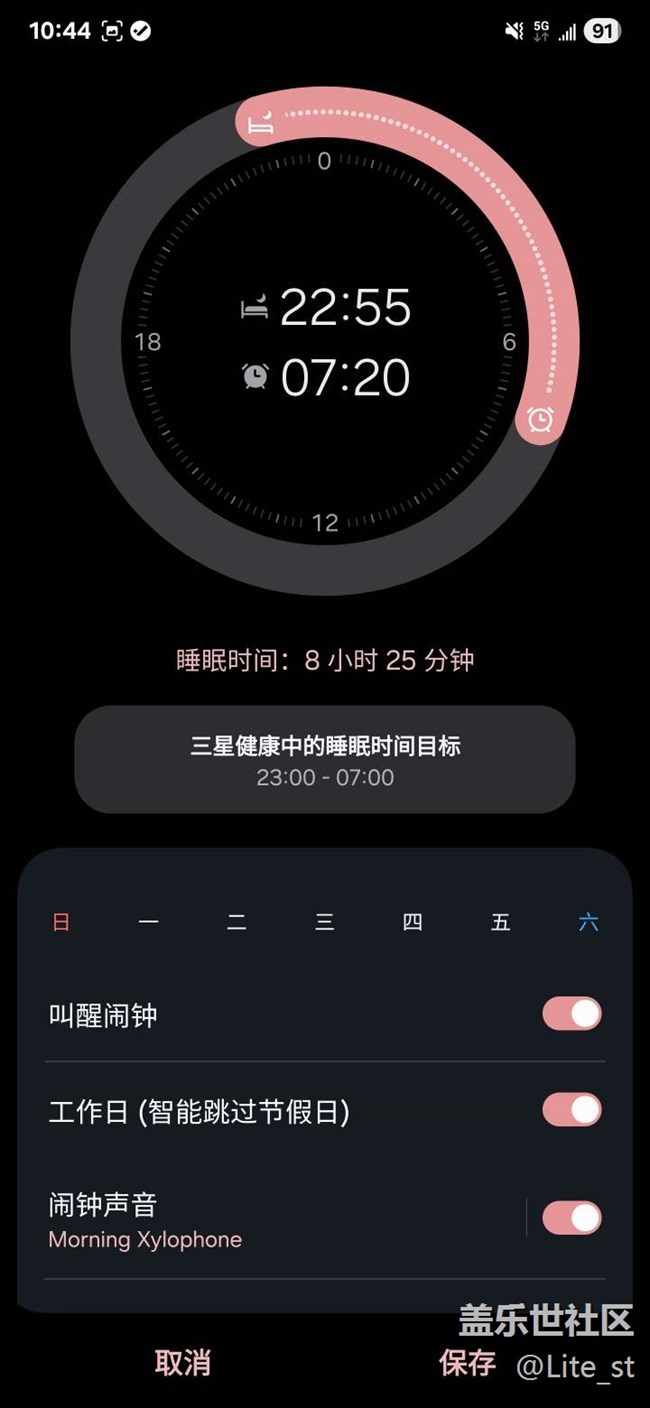650x1408 pixels.
Task: Tap the bedtime handle on the dial
Action: pyautogui.click(x=261, y=125)
